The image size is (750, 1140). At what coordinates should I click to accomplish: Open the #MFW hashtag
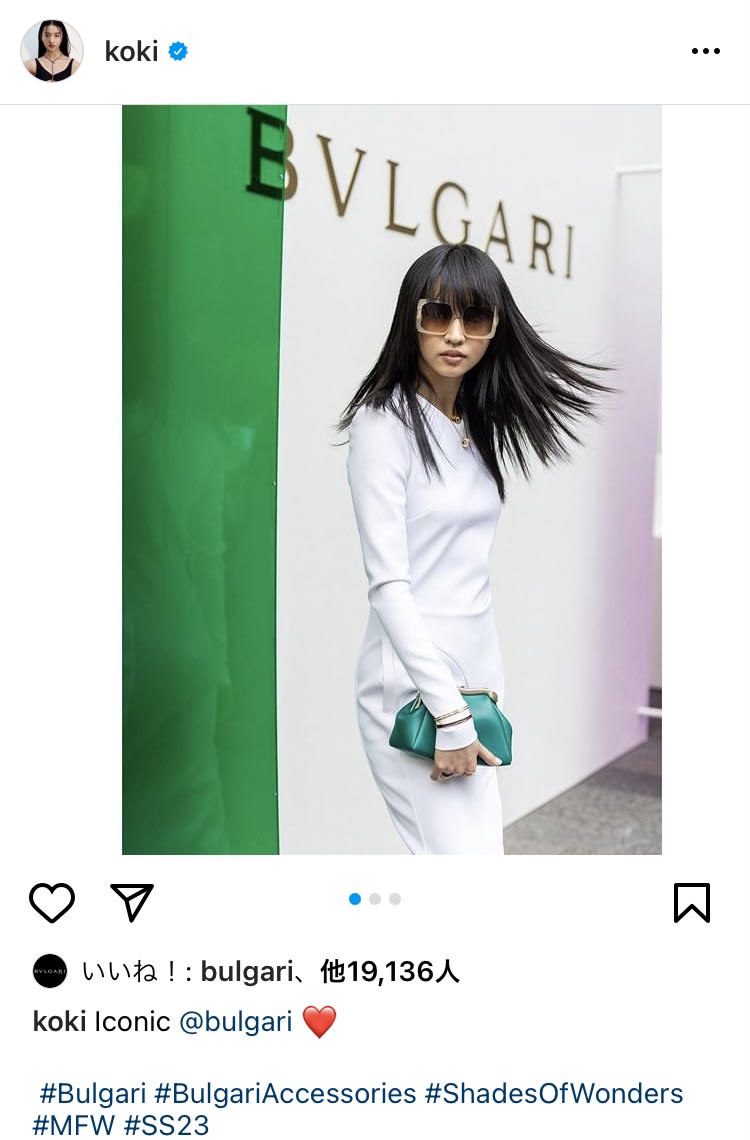pyautogui.click(x=74, y=1124)
